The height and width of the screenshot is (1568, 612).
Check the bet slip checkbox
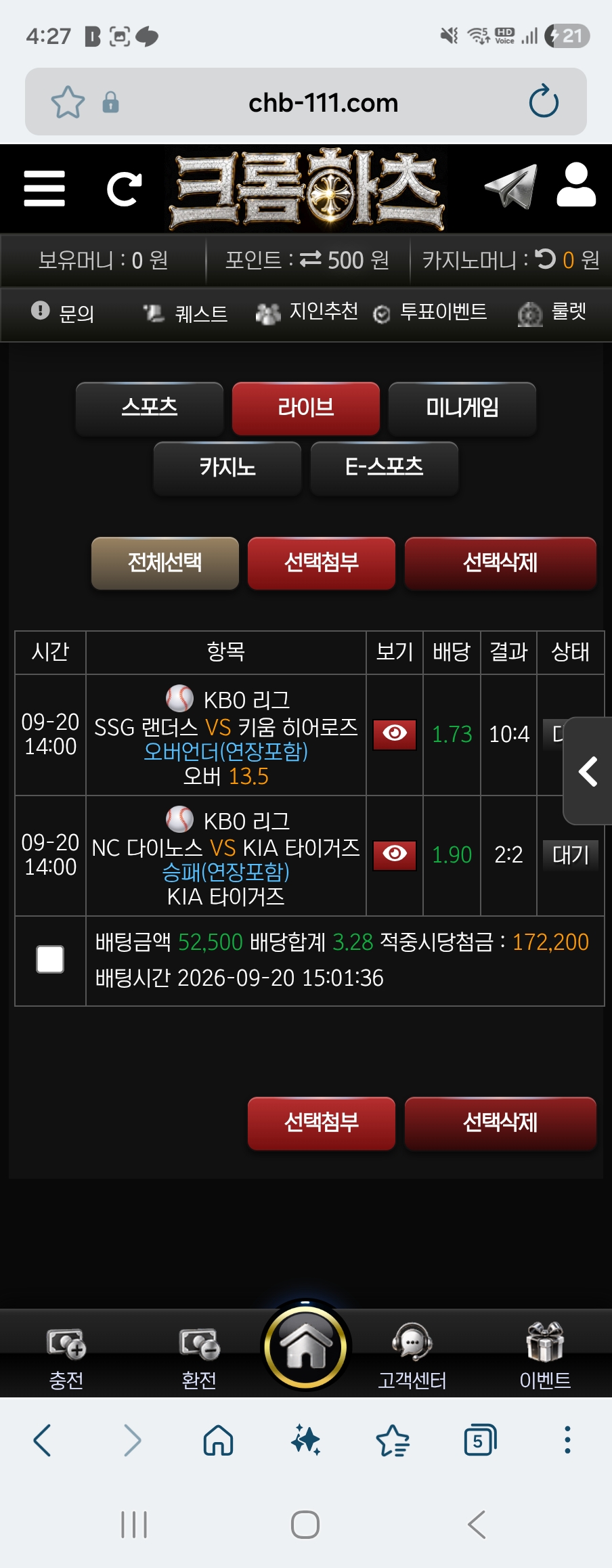(x=50, y=959)
